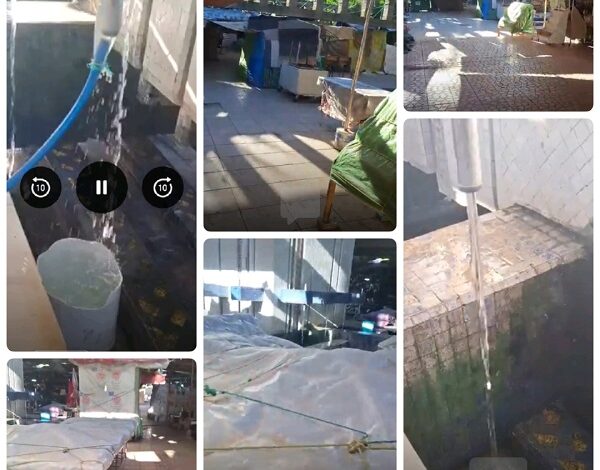Open the photo of covered market tables
Viewport: 600px width, 470px height.
(x=101, y=413)
